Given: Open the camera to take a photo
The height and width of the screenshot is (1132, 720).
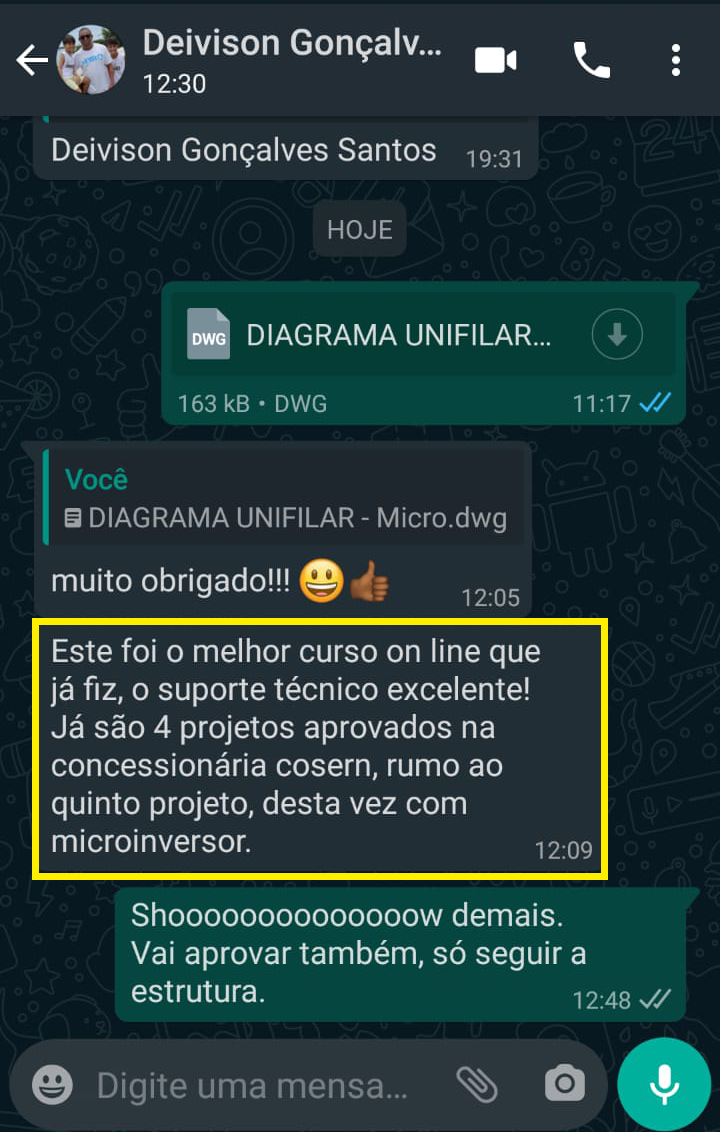Looking at the screenshot, I should click(563, 1083).
